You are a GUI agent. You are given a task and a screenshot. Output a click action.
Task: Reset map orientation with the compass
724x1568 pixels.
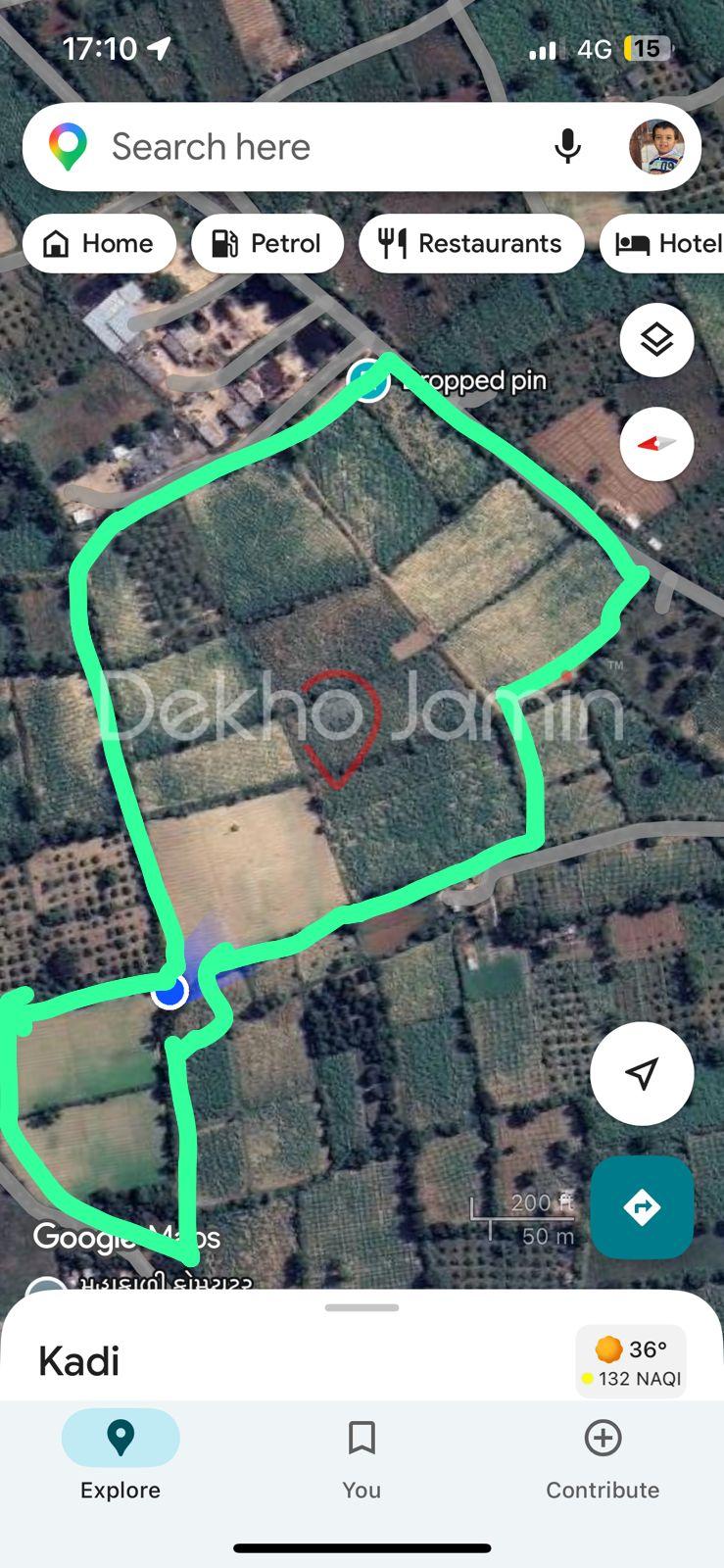point(656,444)
